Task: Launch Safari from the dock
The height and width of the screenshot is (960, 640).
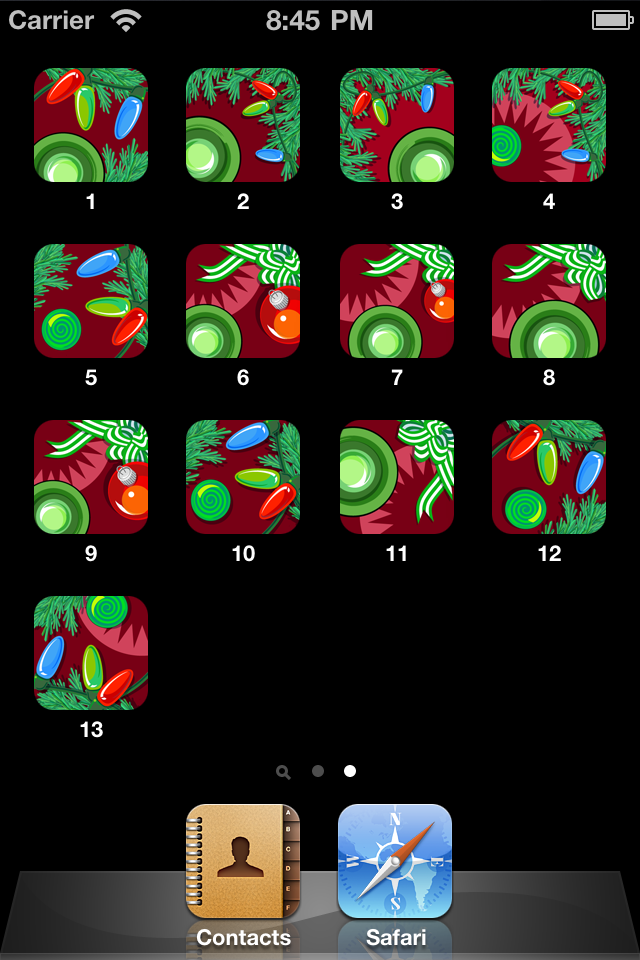Action: pyautogui.click(x=395, y=861)
